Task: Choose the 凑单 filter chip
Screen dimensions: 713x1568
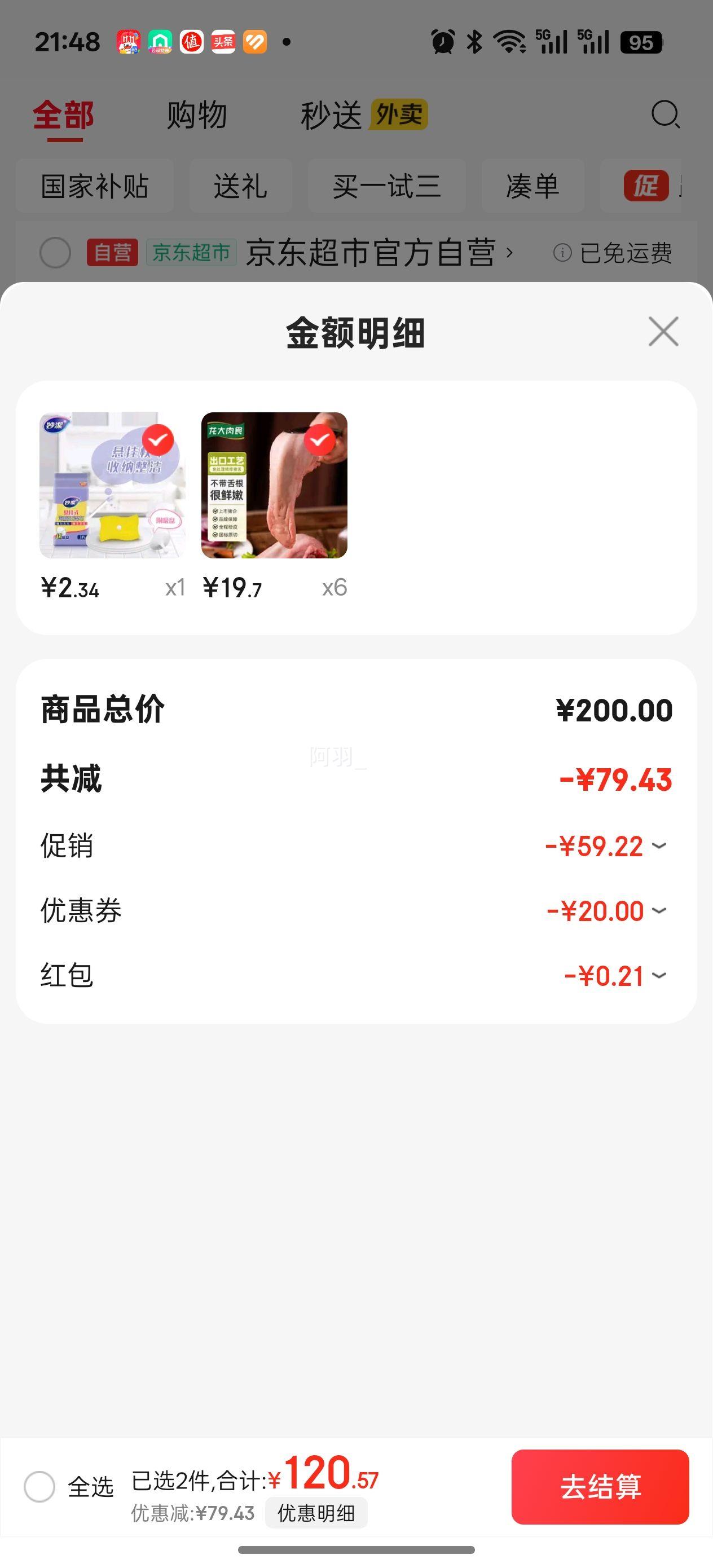Action: (x=532, y=186)
